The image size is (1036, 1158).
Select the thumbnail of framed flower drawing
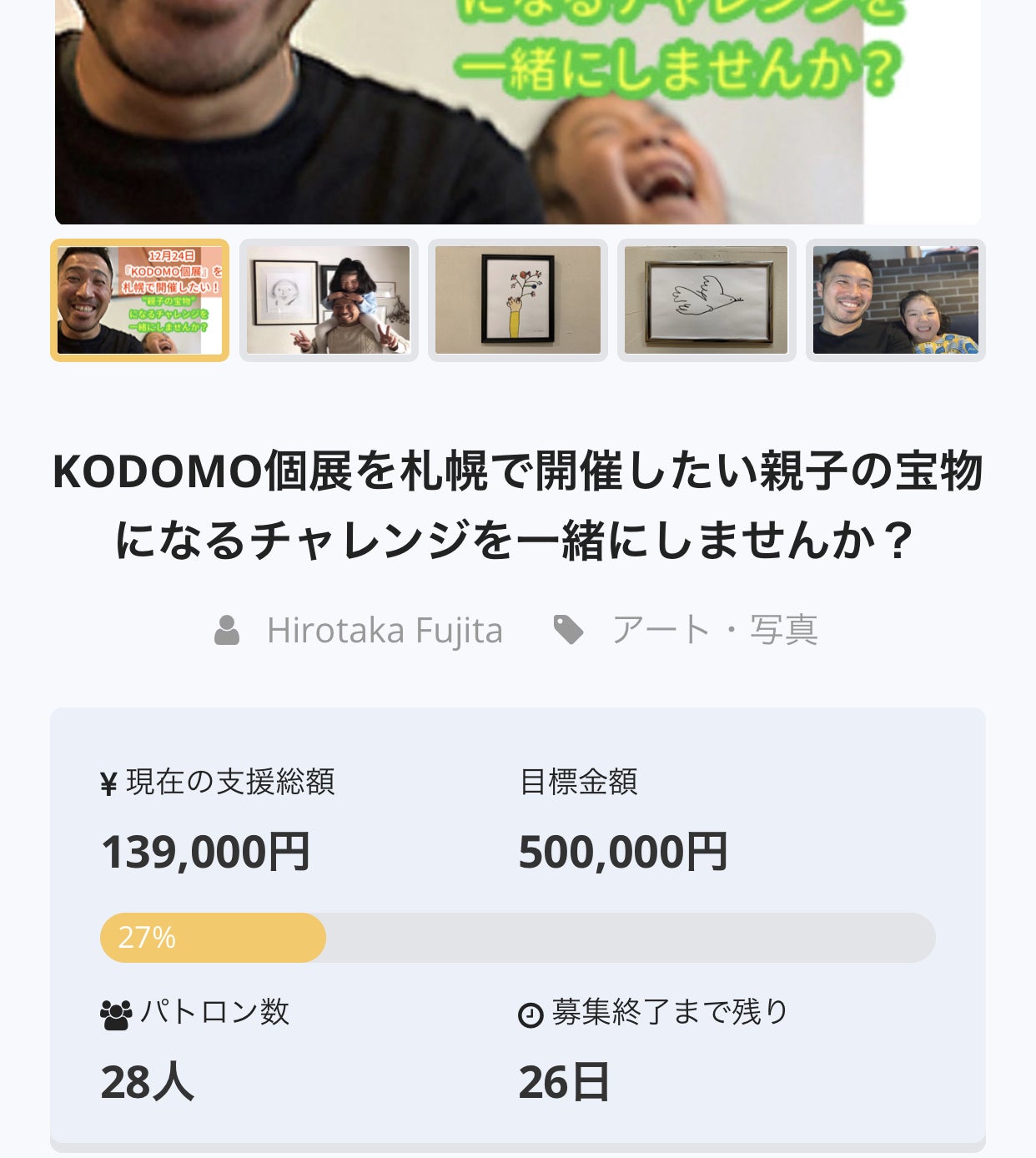518,300
